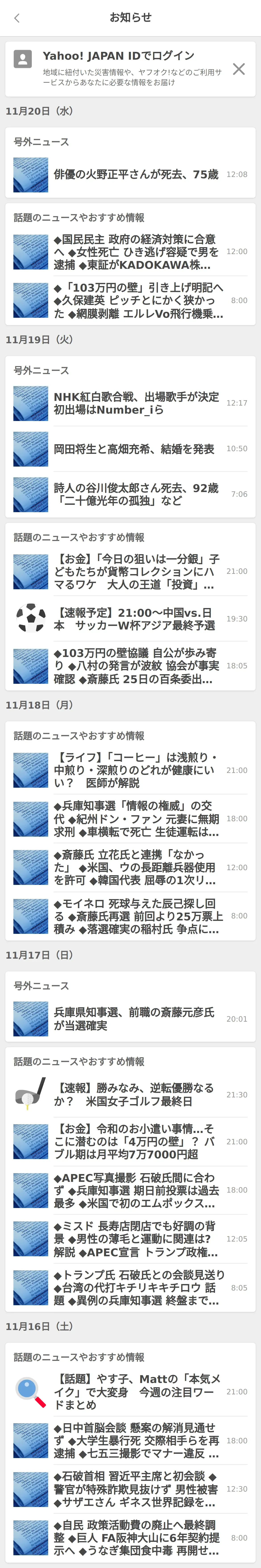Viewport: 261px width, 1568px height.
Task: Open 岡田将生と高畑充希、結婚を発表 story
Action: pos(130,449)
